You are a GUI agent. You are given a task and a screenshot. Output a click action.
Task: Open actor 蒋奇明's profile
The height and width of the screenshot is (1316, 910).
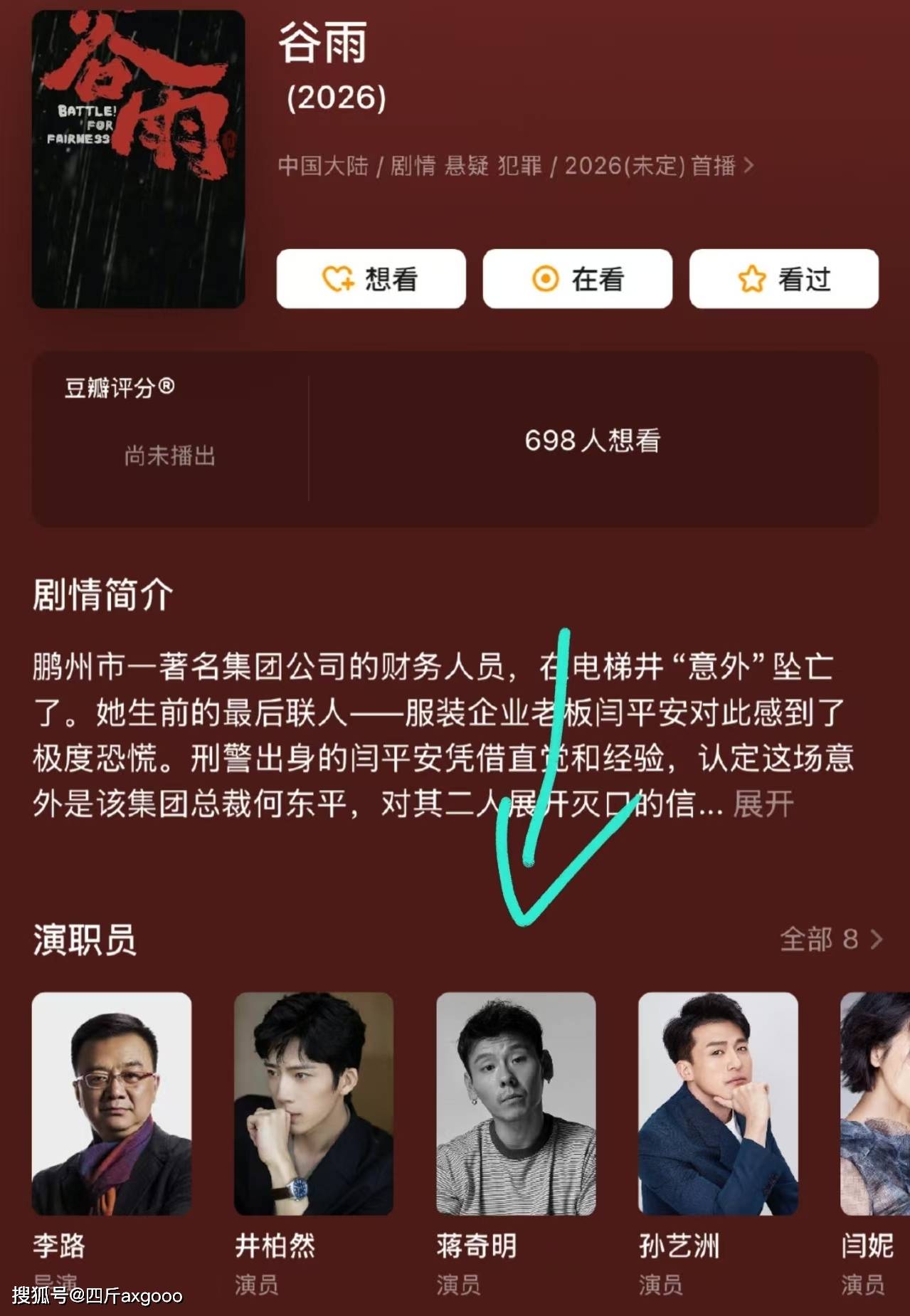click(516, 1104)
